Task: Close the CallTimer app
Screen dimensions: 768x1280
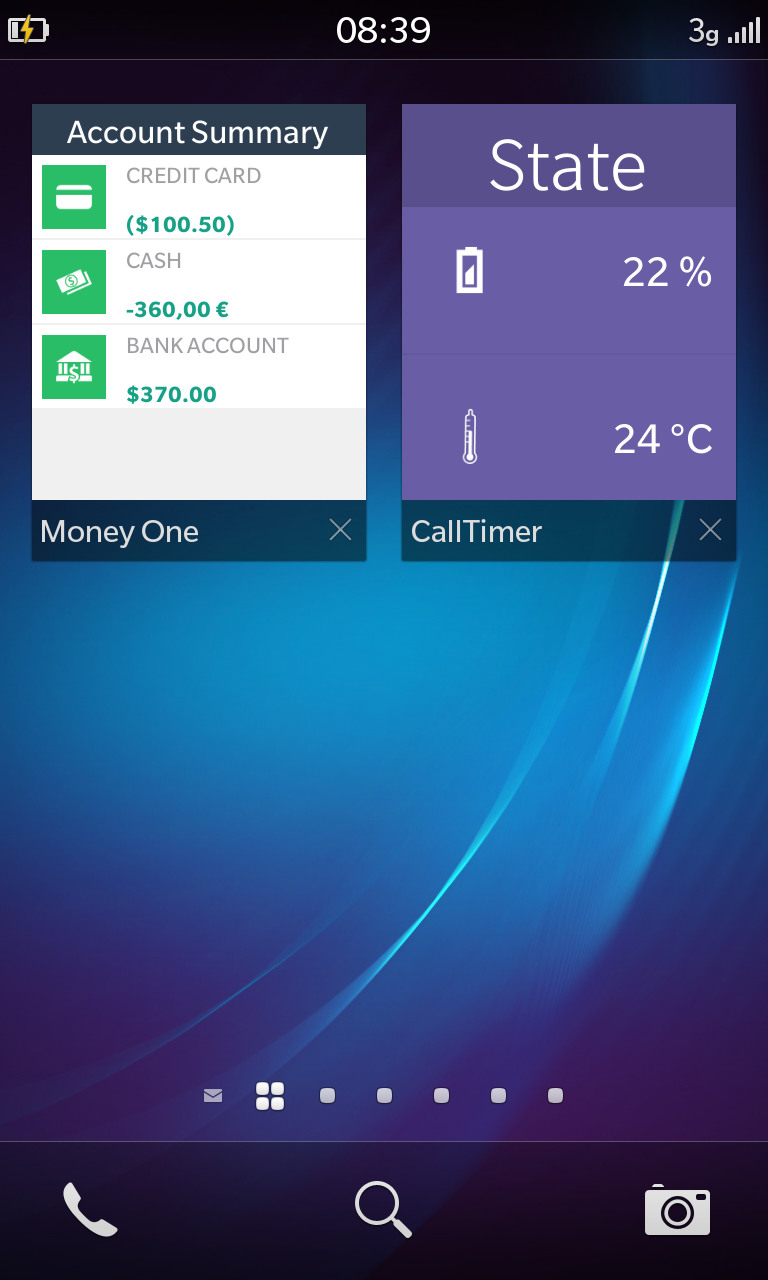Action: click(x=710, y=531)
